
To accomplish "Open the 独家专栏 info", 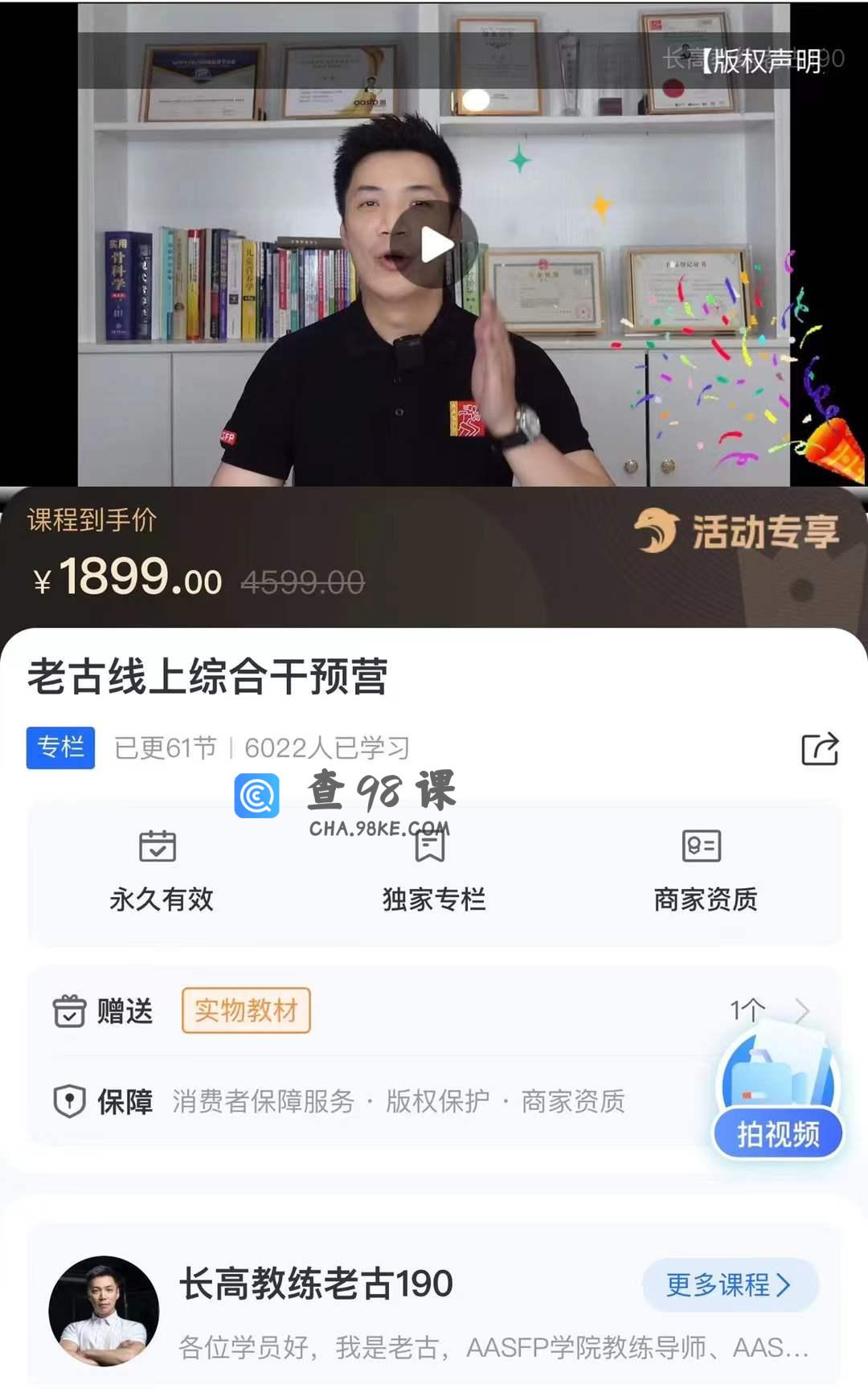I will pos(434,872).
